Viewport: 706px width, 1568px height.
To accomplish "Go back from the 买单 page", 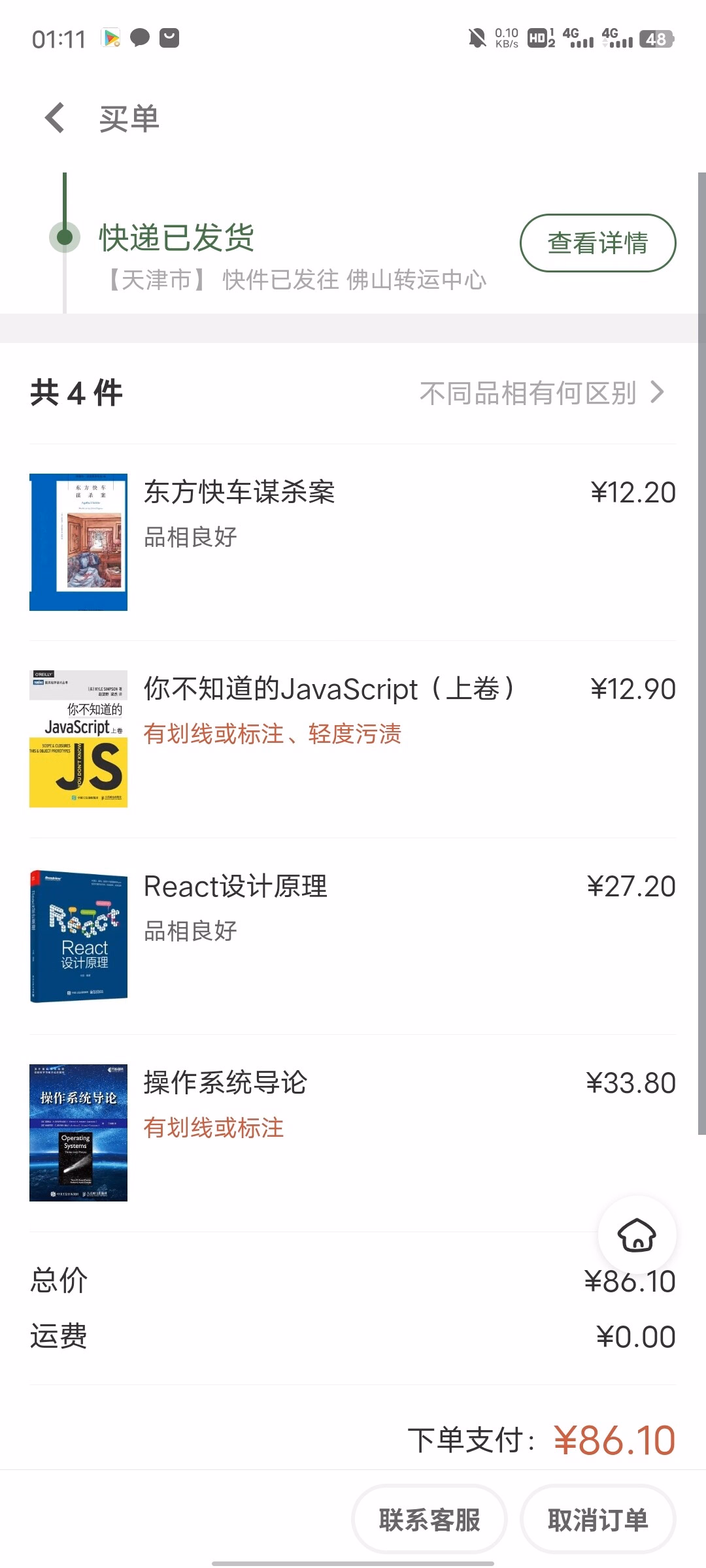I will point(55,118).
